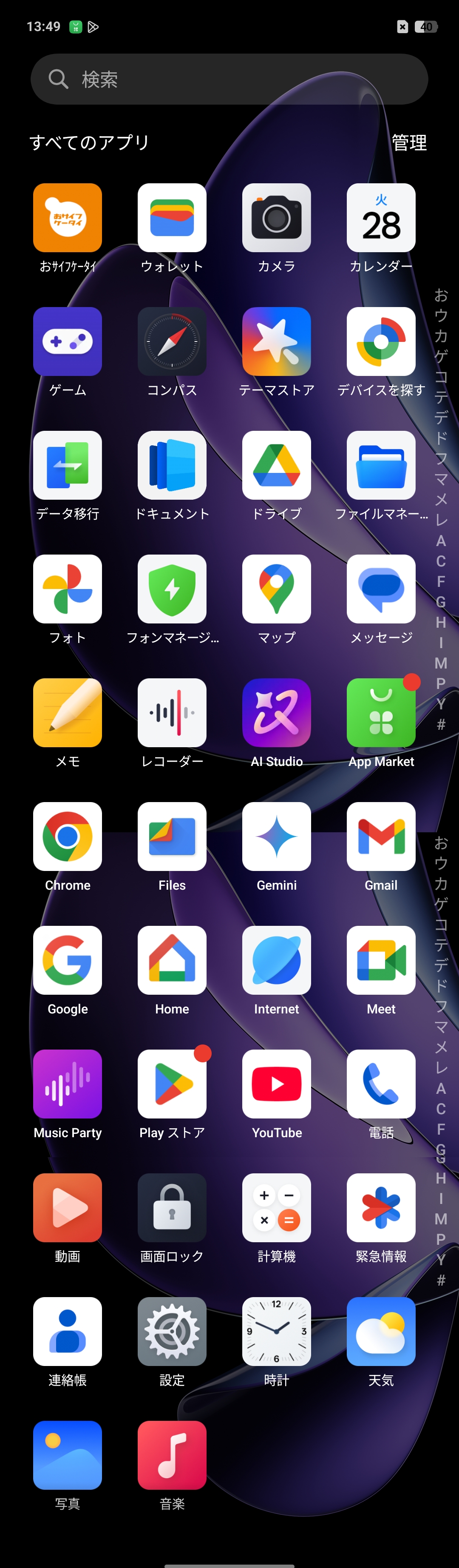Launch AI Studio

(276, 712)
